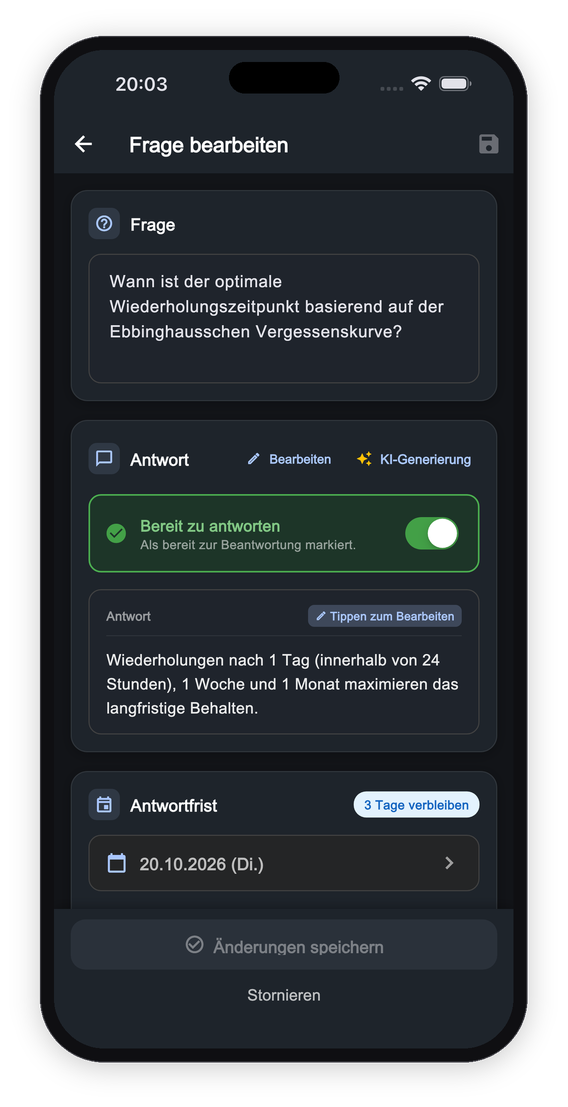Viewport: 568px width, 1107px height.
Task: Cancel editing with Stornieren
Action: tap(284, 995)
